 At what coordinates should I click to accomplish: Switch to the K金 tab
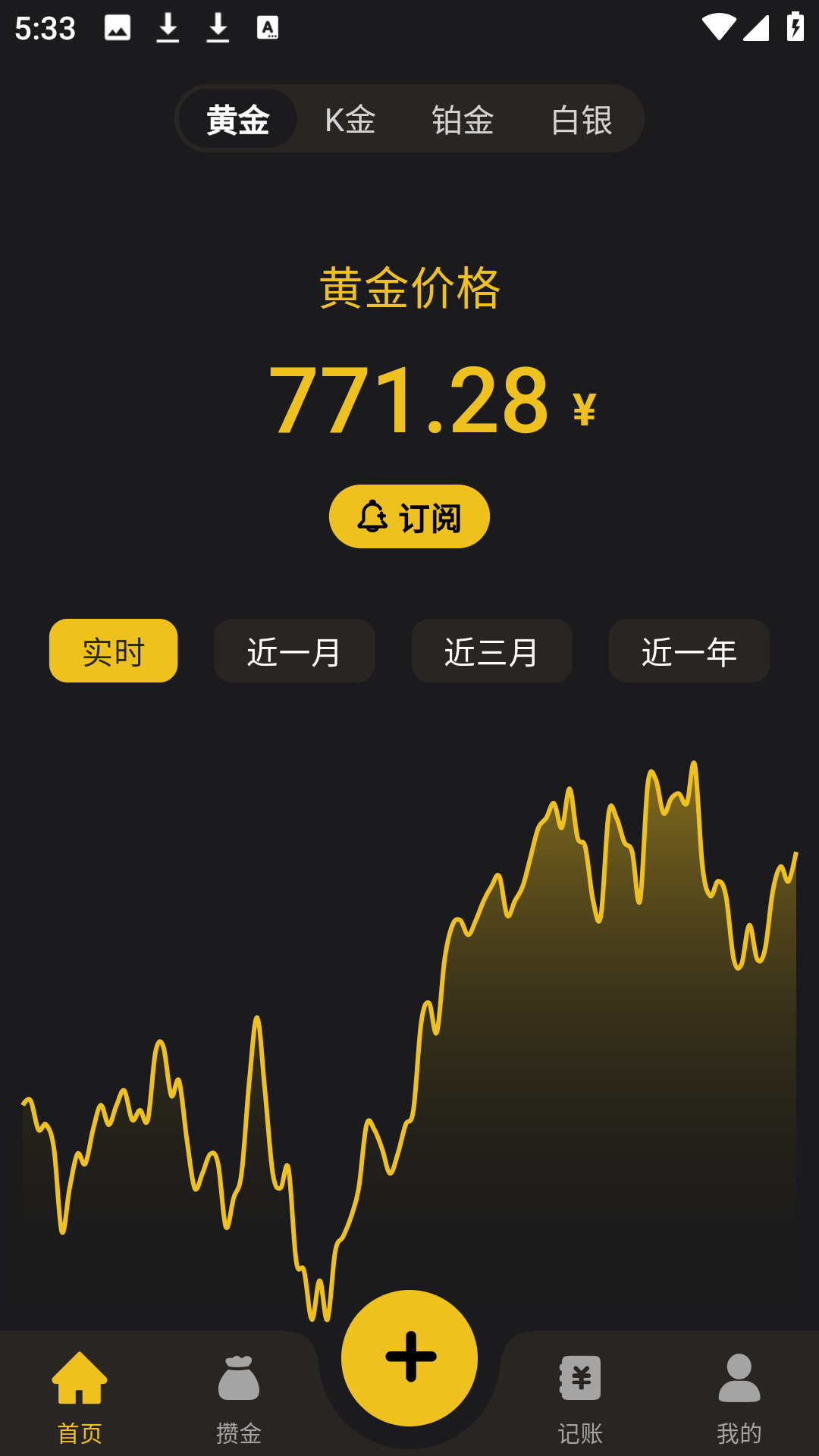350,119
